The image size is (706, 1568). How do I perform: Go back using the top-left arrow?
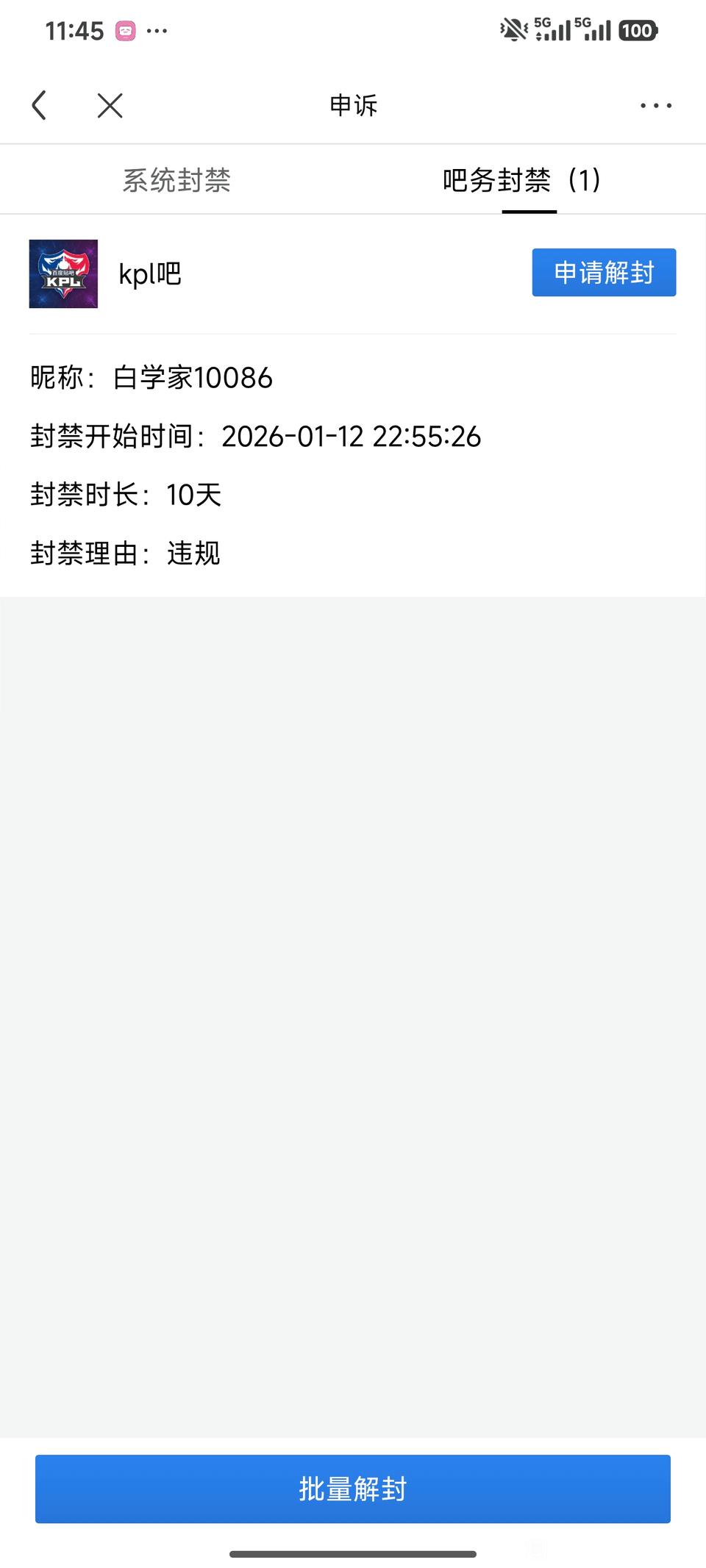click(40, 105)
